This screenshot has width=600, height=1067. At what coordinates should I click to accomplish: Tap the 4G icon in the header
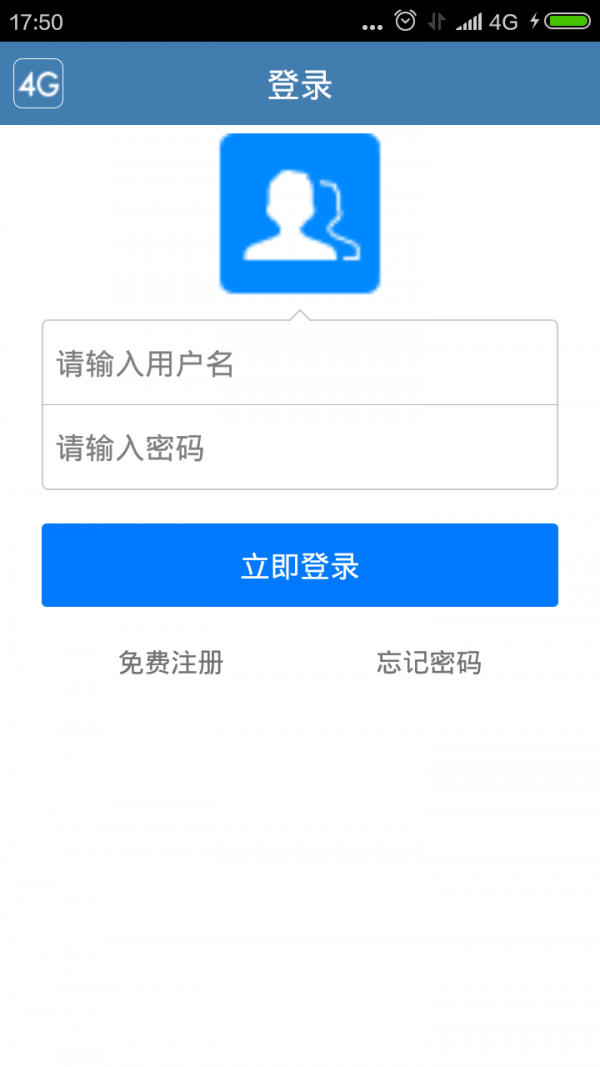(38, 83)
